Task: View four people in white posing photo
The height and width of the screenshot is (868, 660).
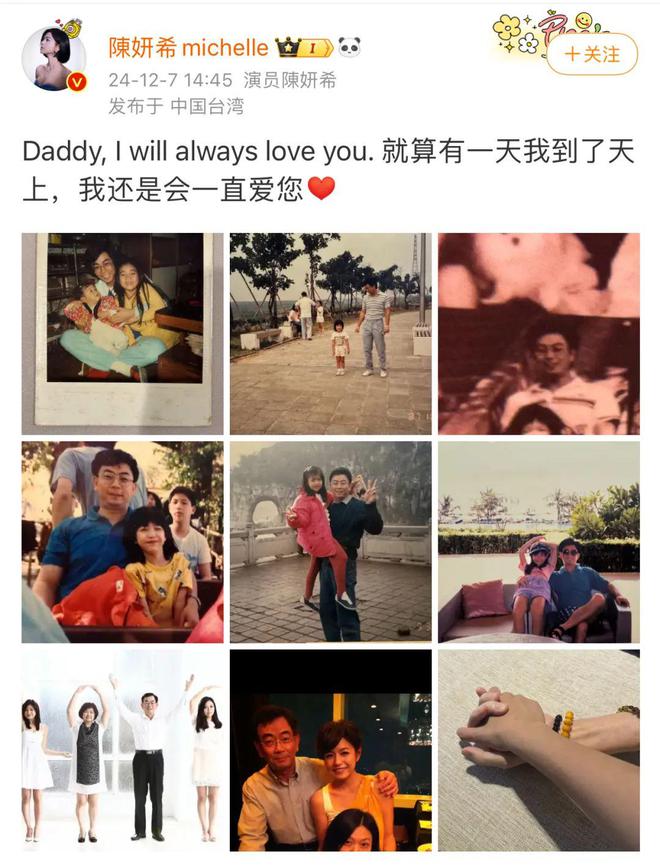Action: [x=122, y=749]
